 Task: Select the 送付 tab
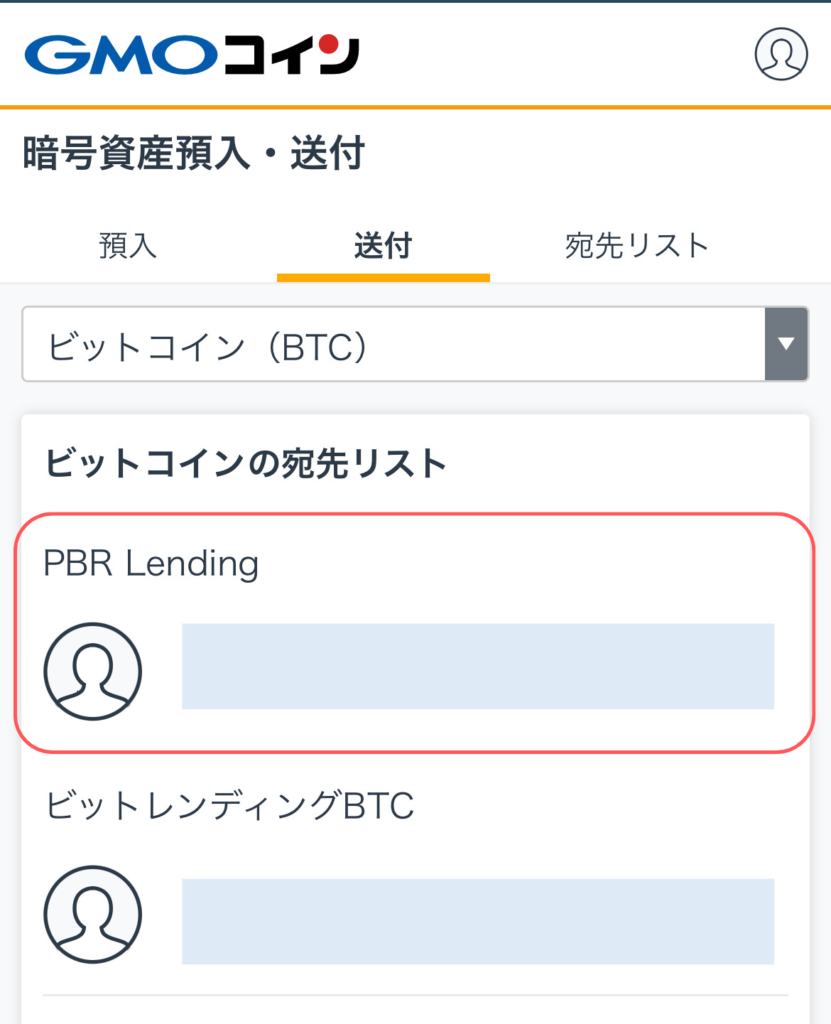383,244
